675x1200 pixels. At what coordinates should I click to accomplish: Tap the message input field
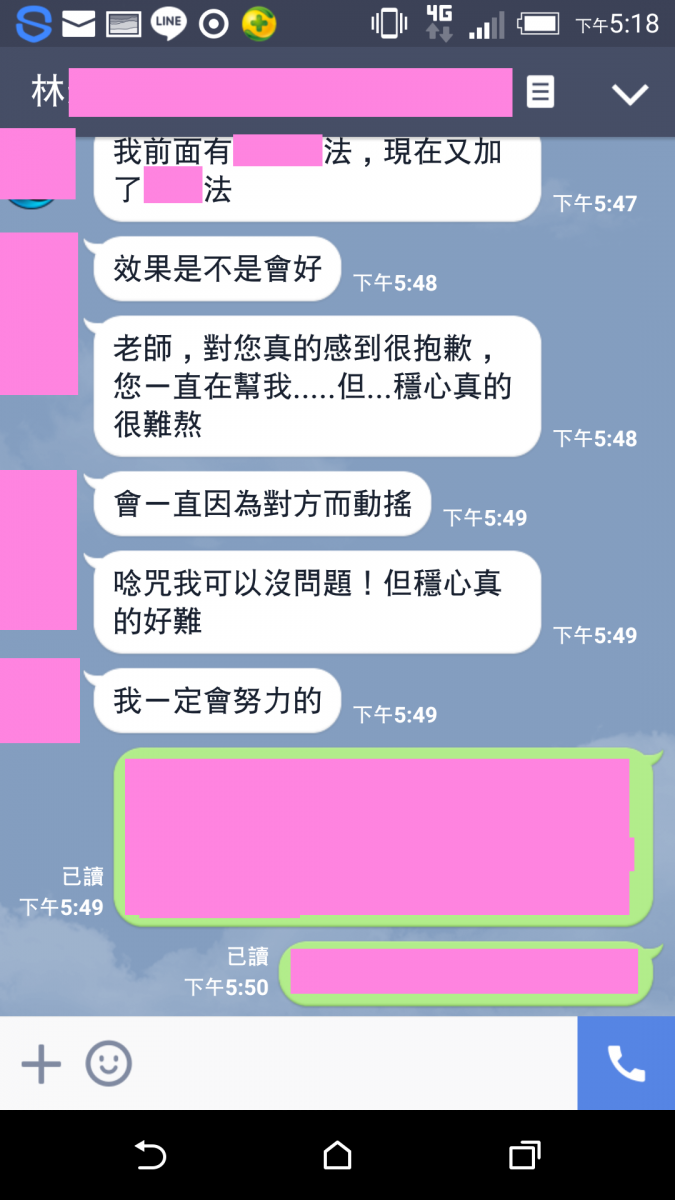tap(350, 1064)
